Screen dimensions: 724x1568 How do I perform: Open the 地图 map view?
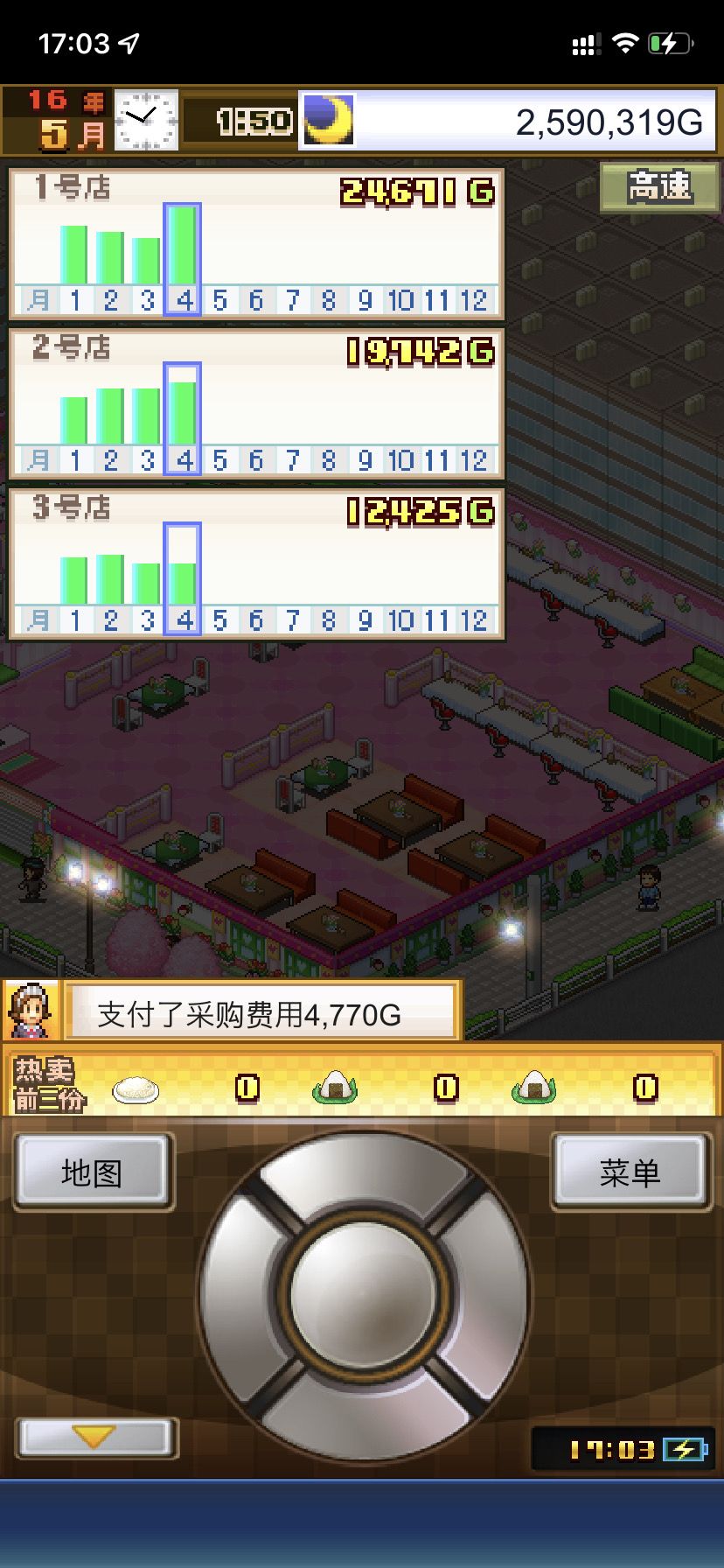click(x=92, y=1170)
